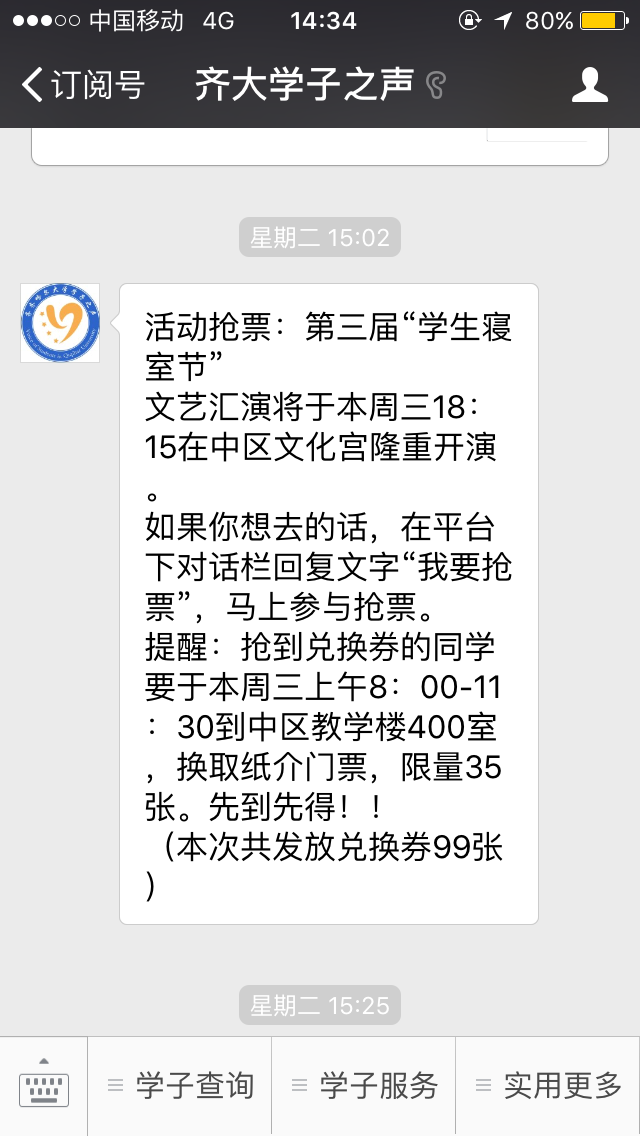The height and width of the screenshot is (1136, 640).
Task: Go back to 订阅号 list
Action: (x=84, y=85)
